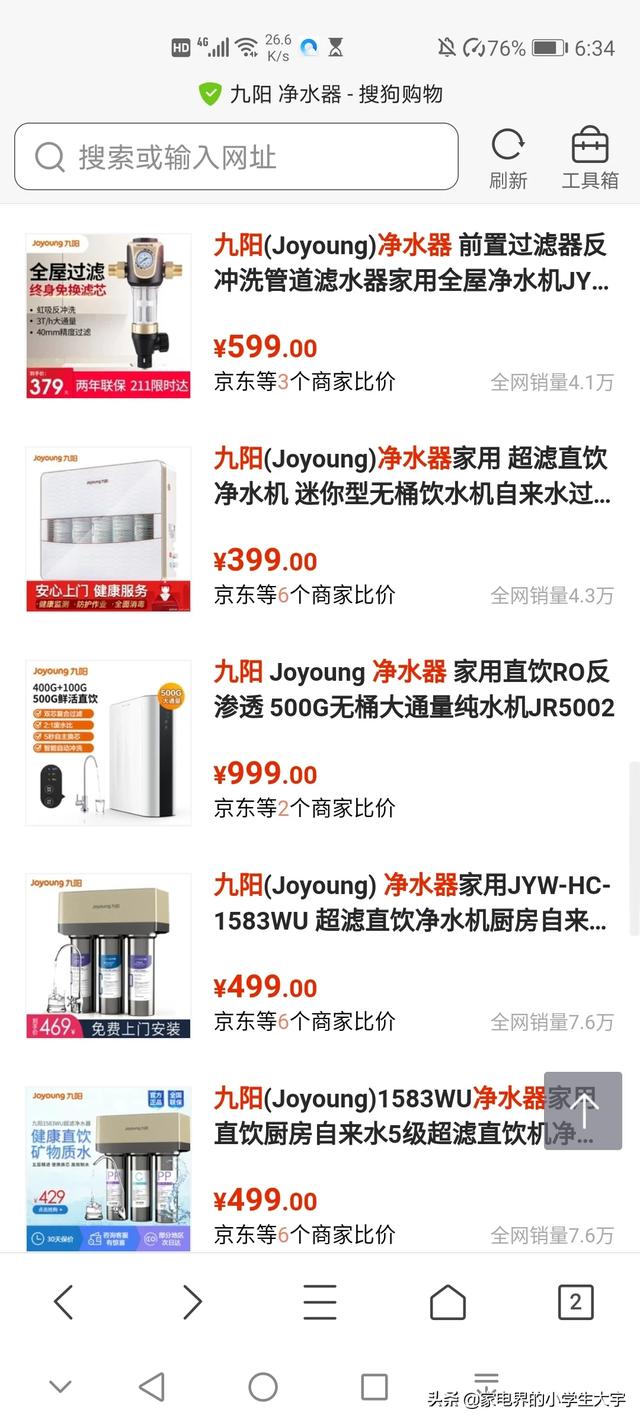
Task: Go back to the previous page
Action: 64,1302
